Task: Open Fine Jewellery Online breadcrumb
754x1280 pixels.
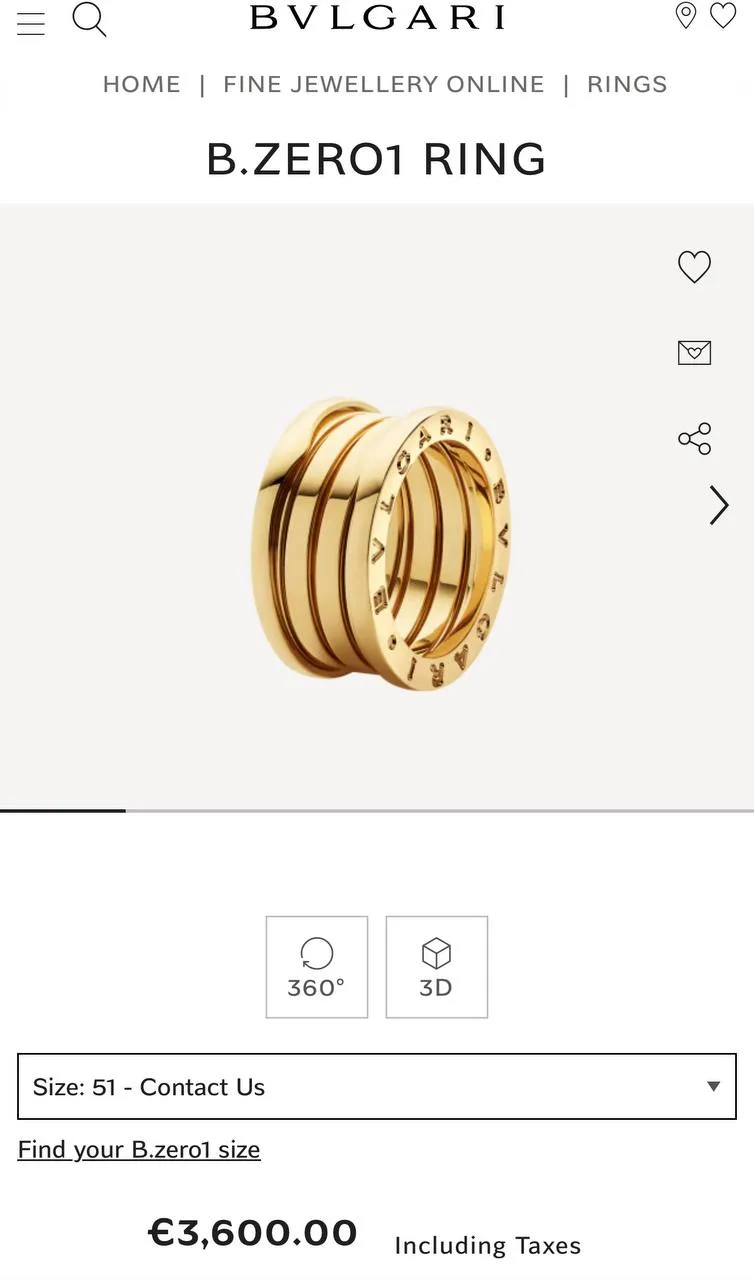Action: [384, 85]
